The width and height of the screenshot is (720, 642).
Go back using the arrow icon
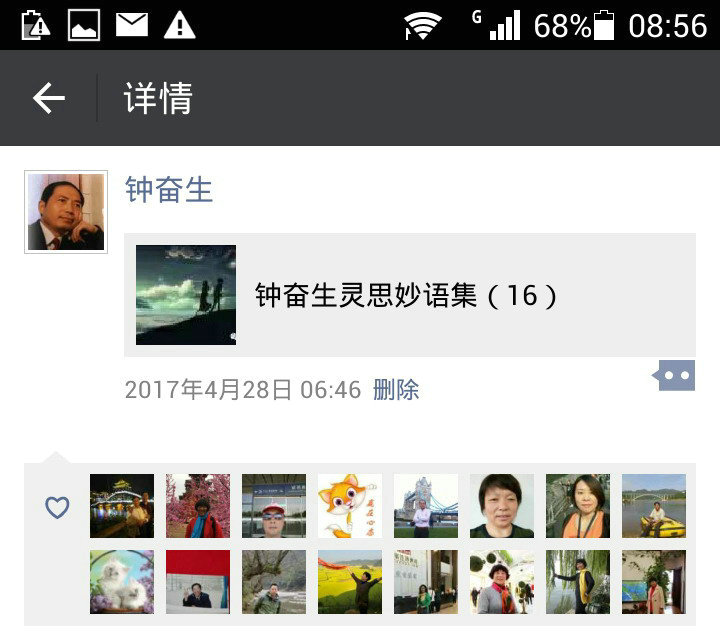click(48, 98)
